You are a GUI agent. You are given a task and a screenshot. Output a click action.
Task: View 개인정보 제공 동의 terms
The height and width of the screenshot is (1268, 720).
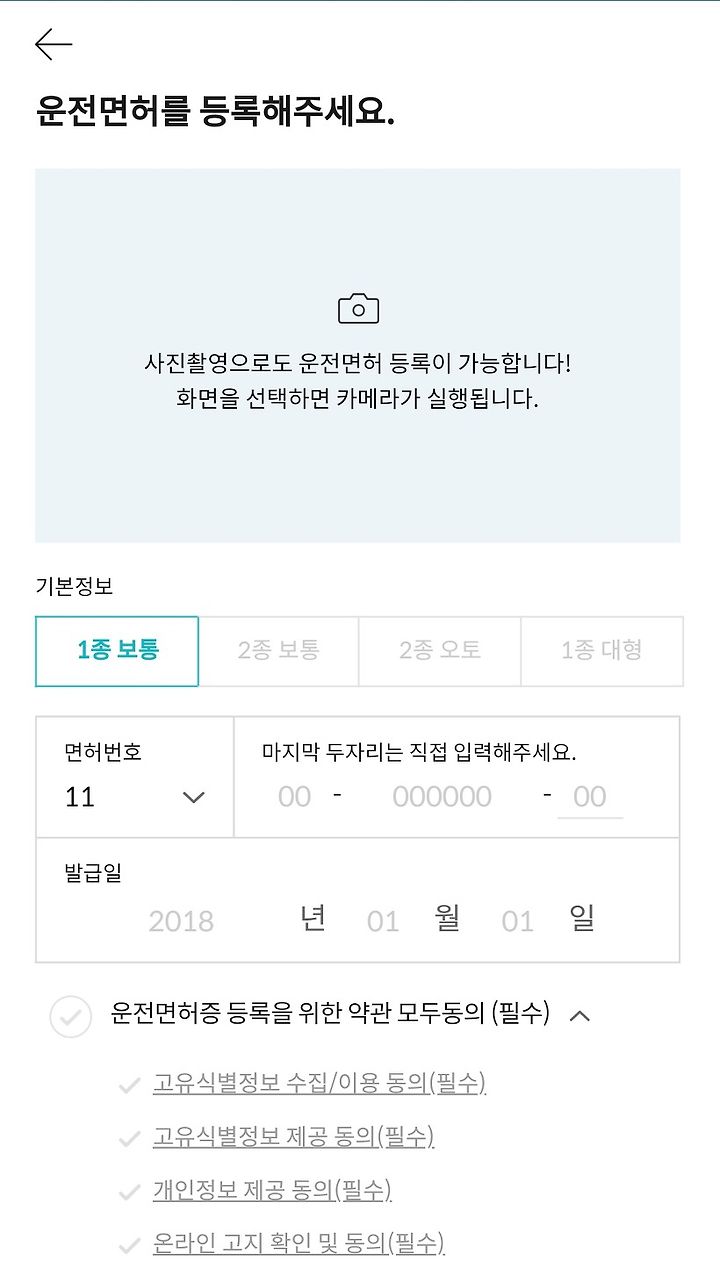pos(272,1190)
